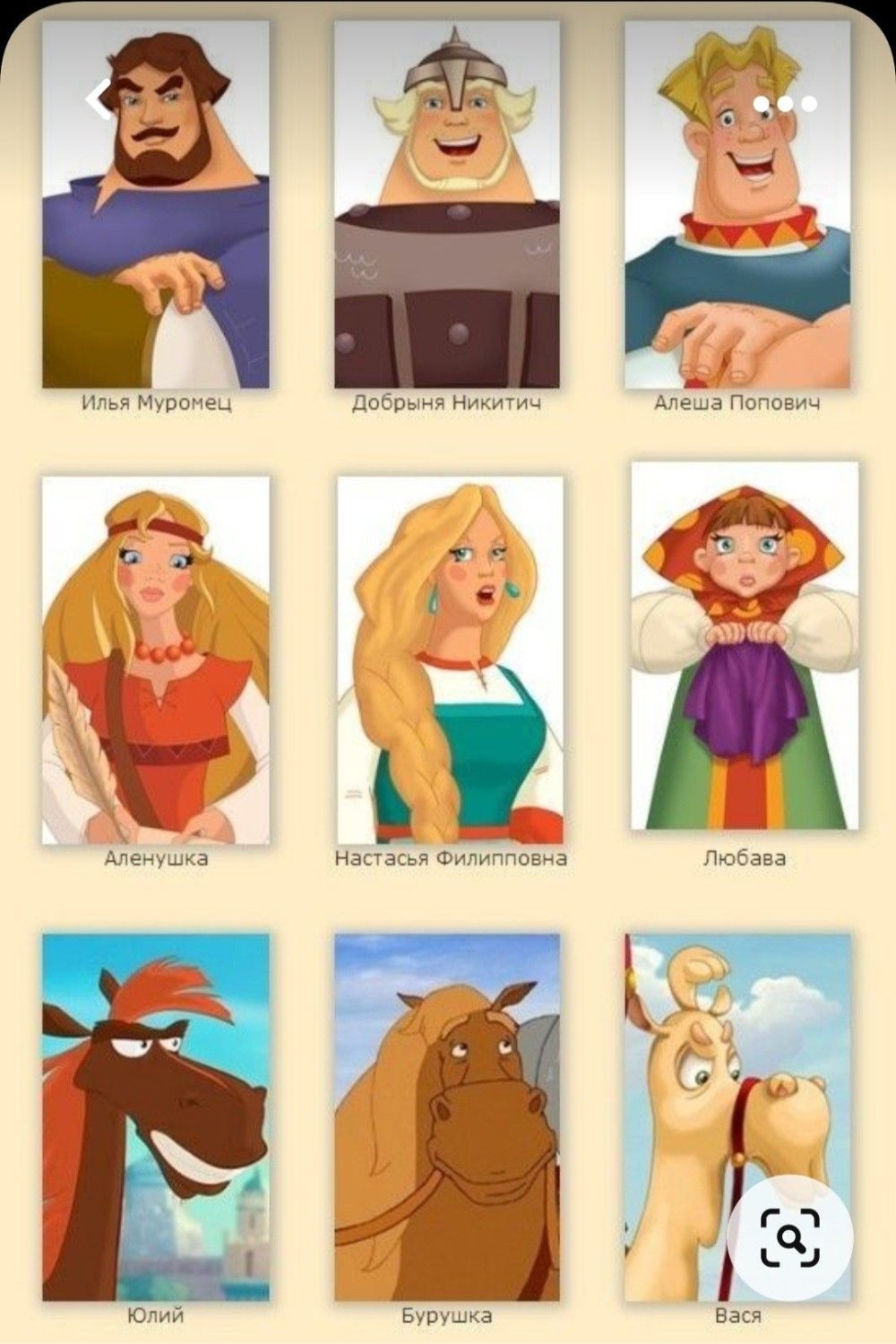This screenshot has width=896, height=1344.
Task: Start visual search with the lens button
Action: click(x=789, y=1237)
